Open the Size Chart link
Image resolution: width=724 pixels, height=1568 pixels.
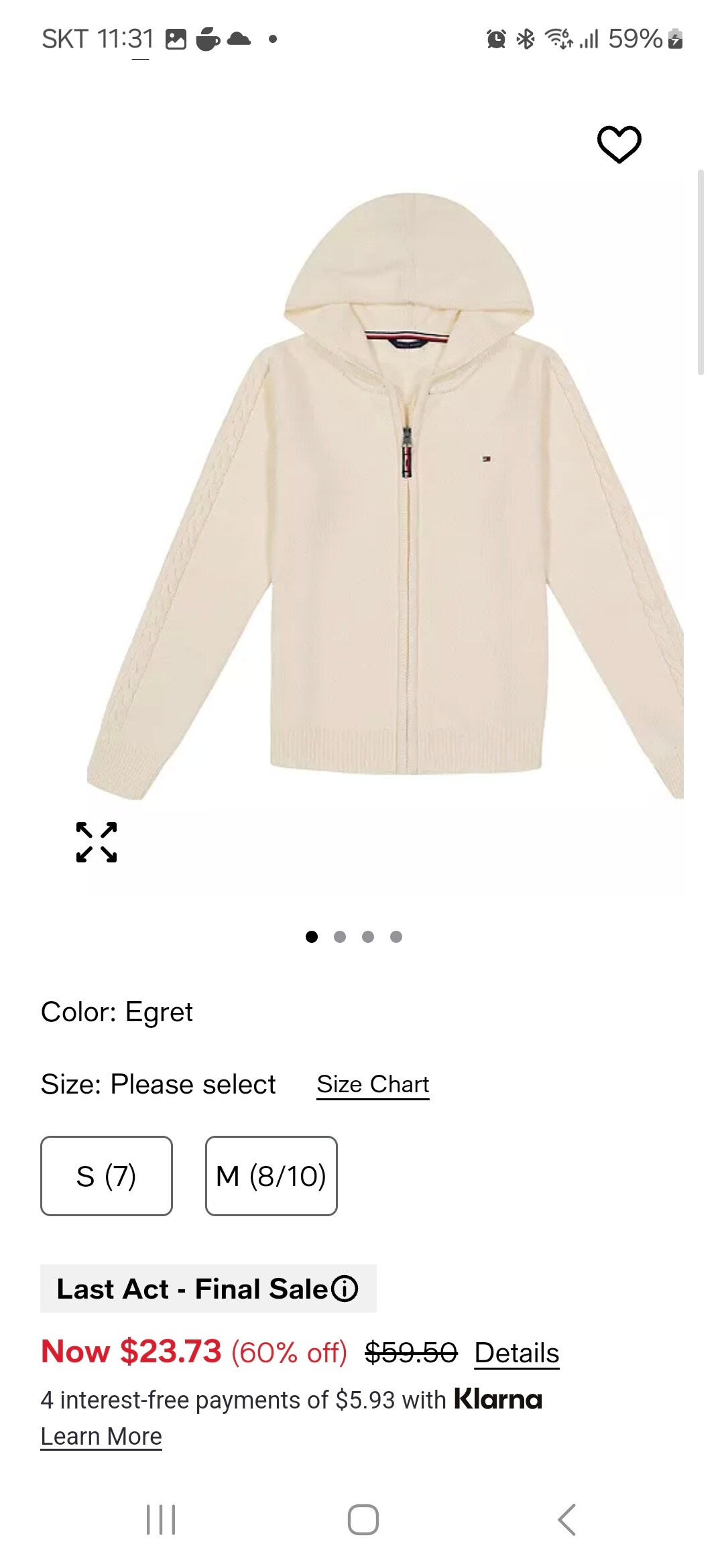[373, 1084]
